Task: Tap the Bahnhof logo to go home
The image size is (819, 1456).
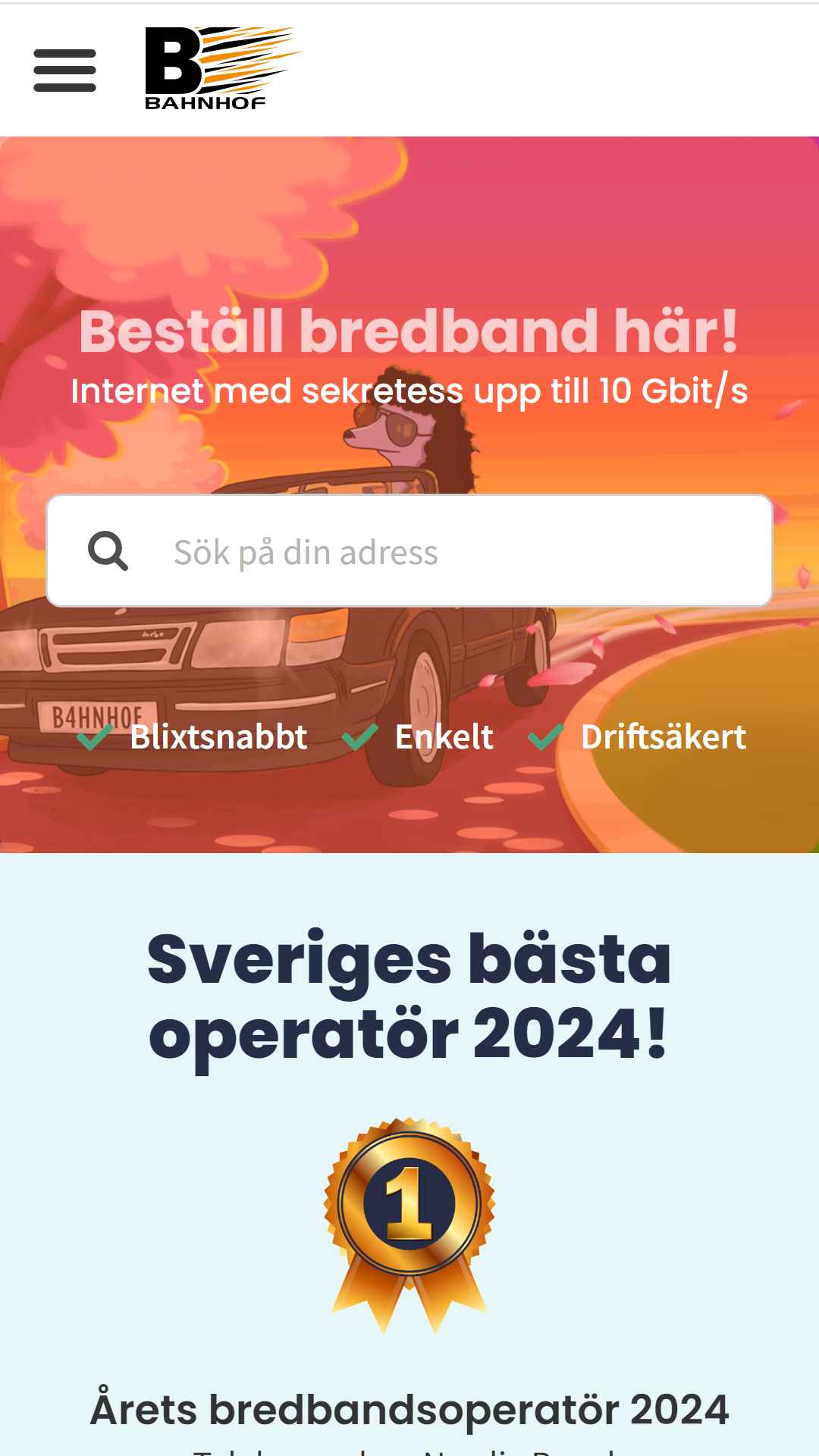Action: coord(224,68)
